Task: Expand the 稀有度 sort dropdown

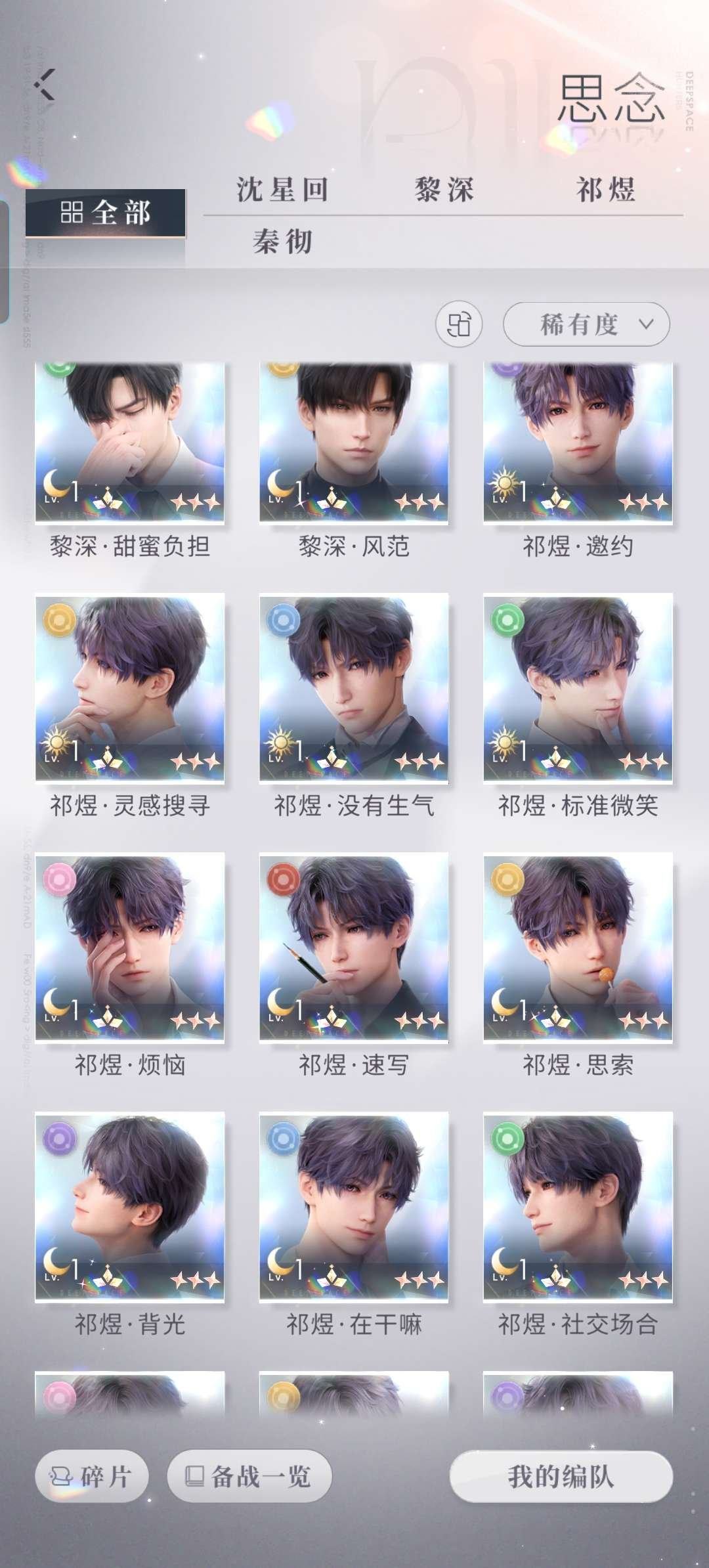Action: tap(586, 324)
